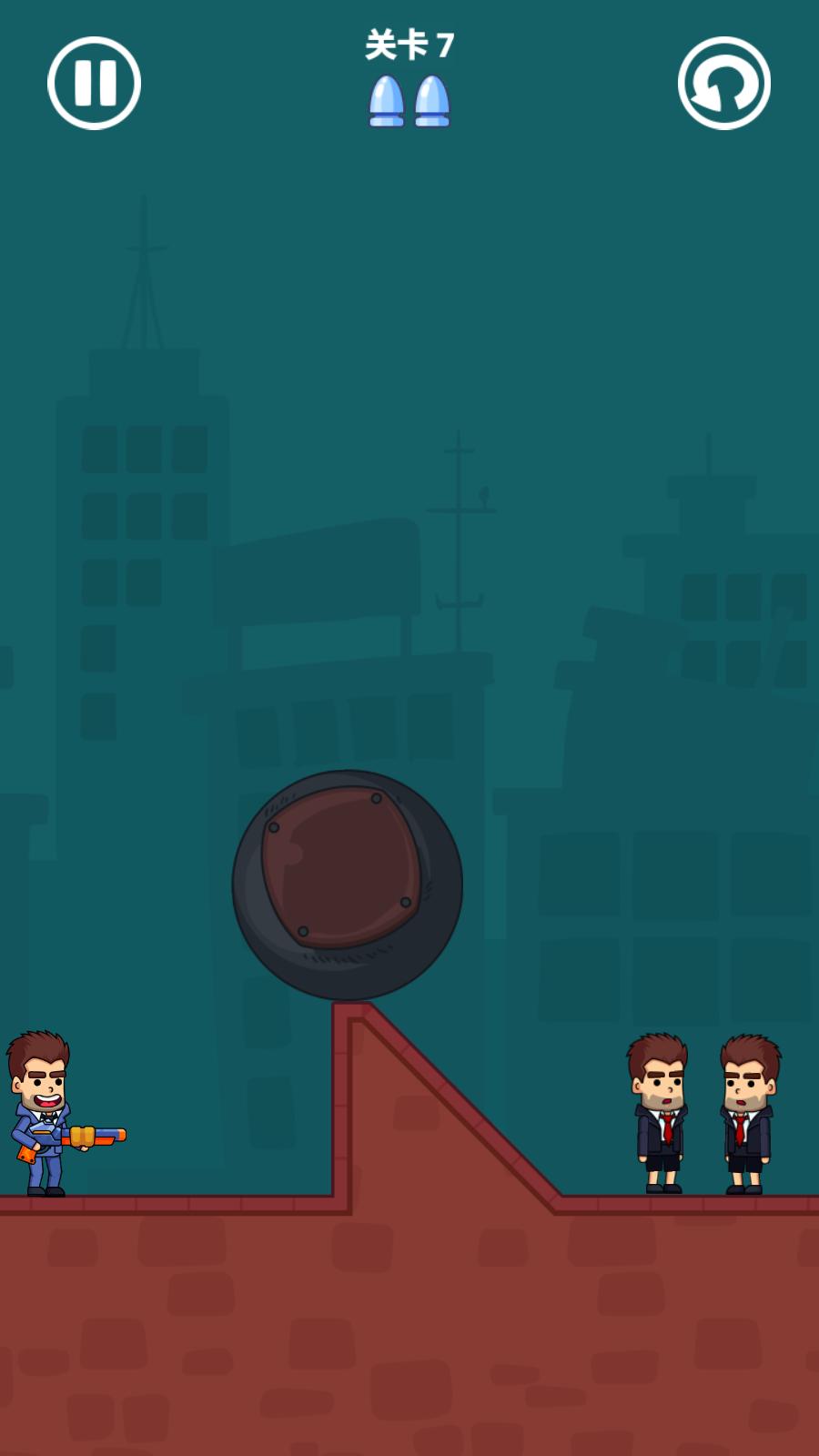
Task: Restart the current level
Action: [723, 83]
